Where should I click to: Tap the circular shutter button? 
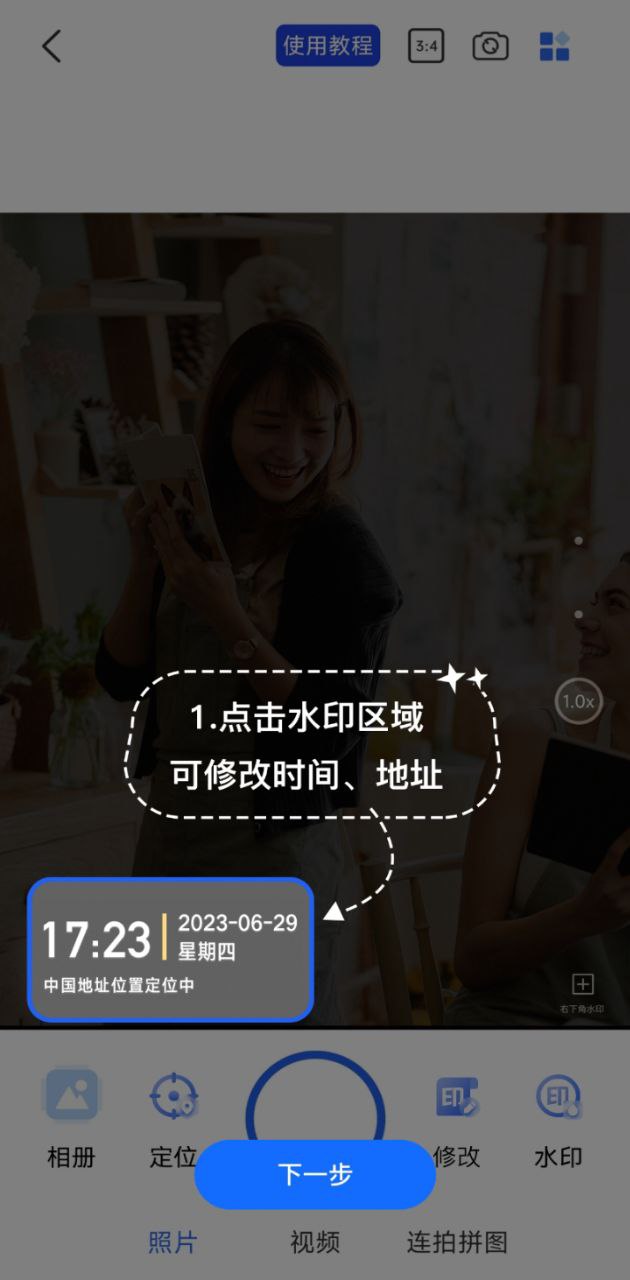point(315,1100)
